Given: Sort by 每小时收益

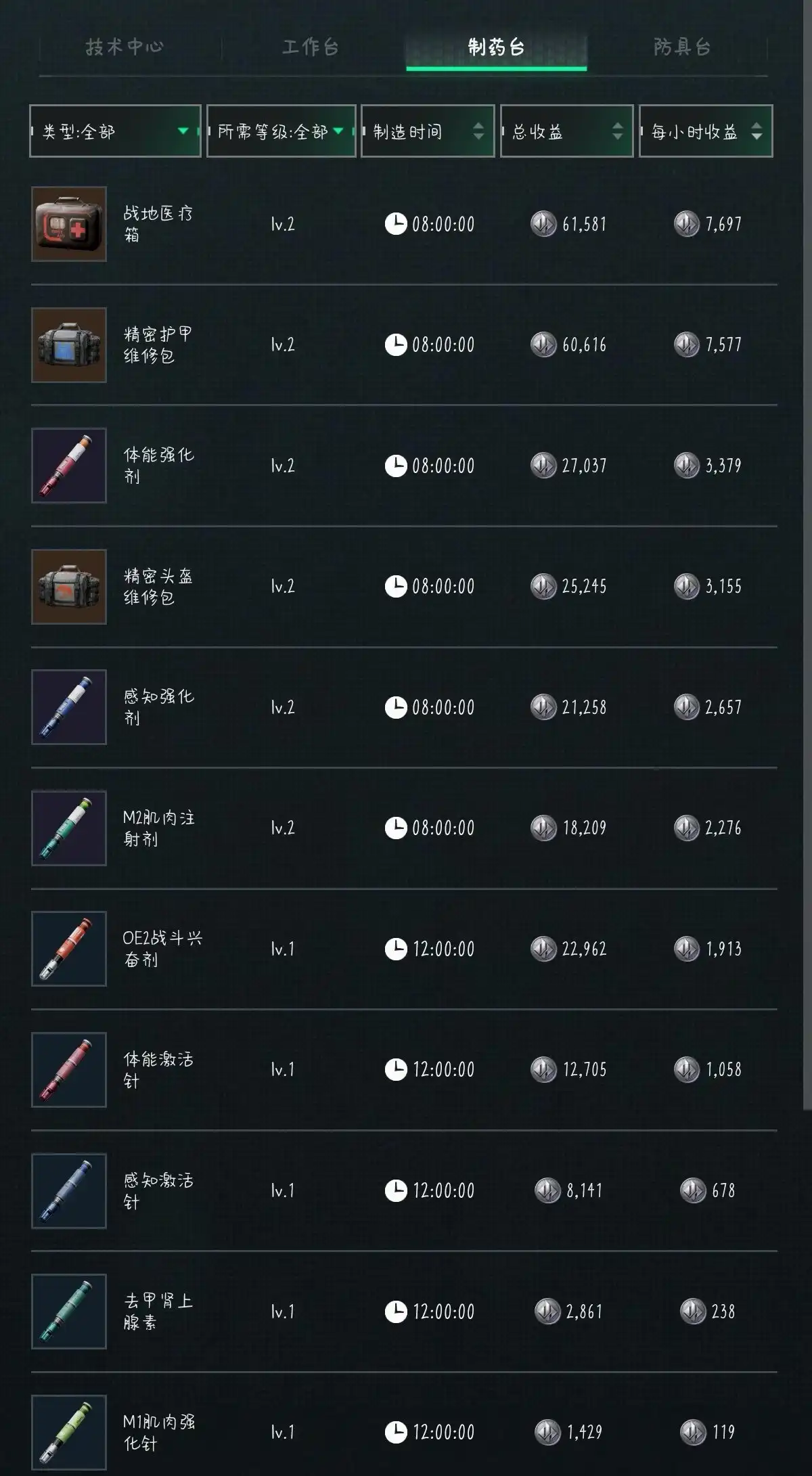Looking at the screenshot, I should coord(706,131).
